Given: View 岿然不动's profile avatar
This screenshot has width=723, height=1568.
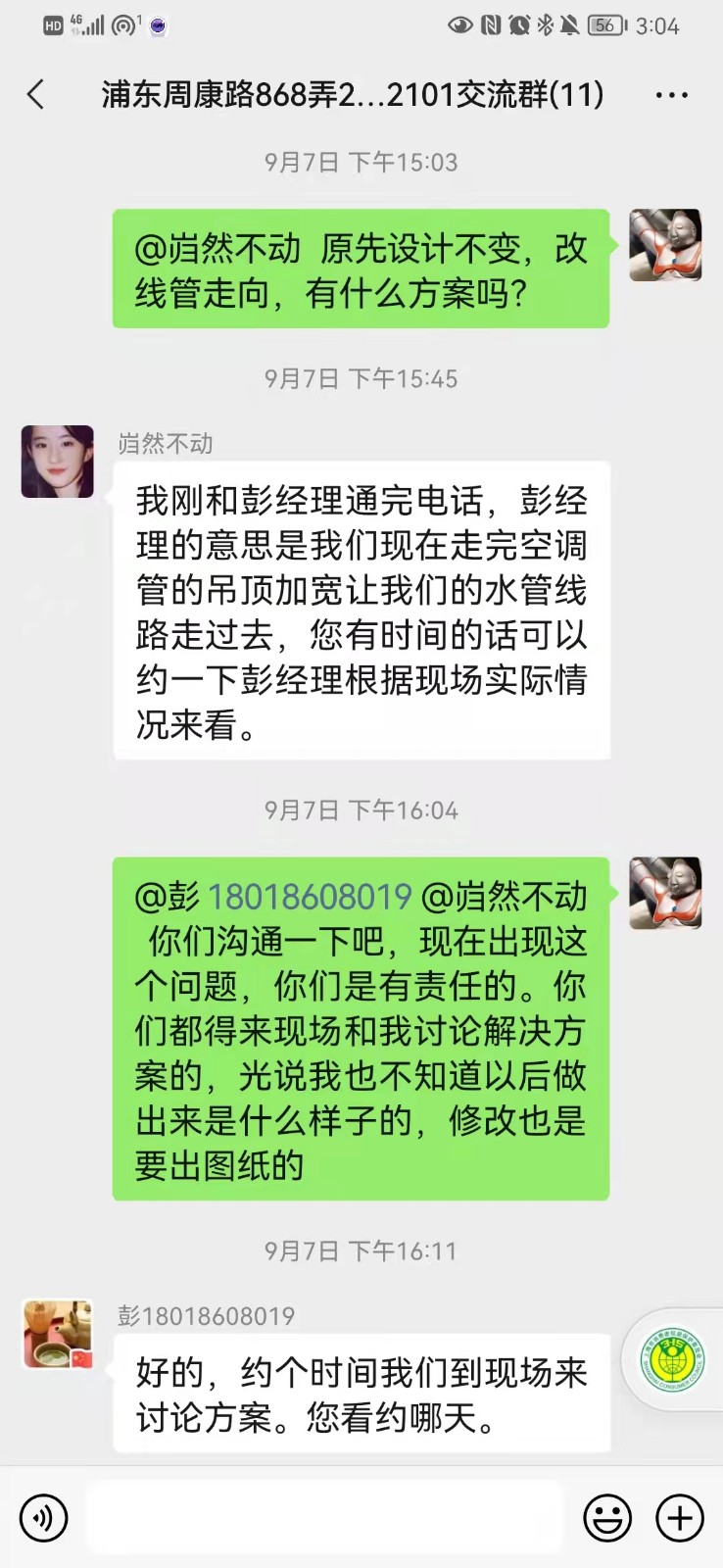Looking at the screenshot, I should [58, 462].
